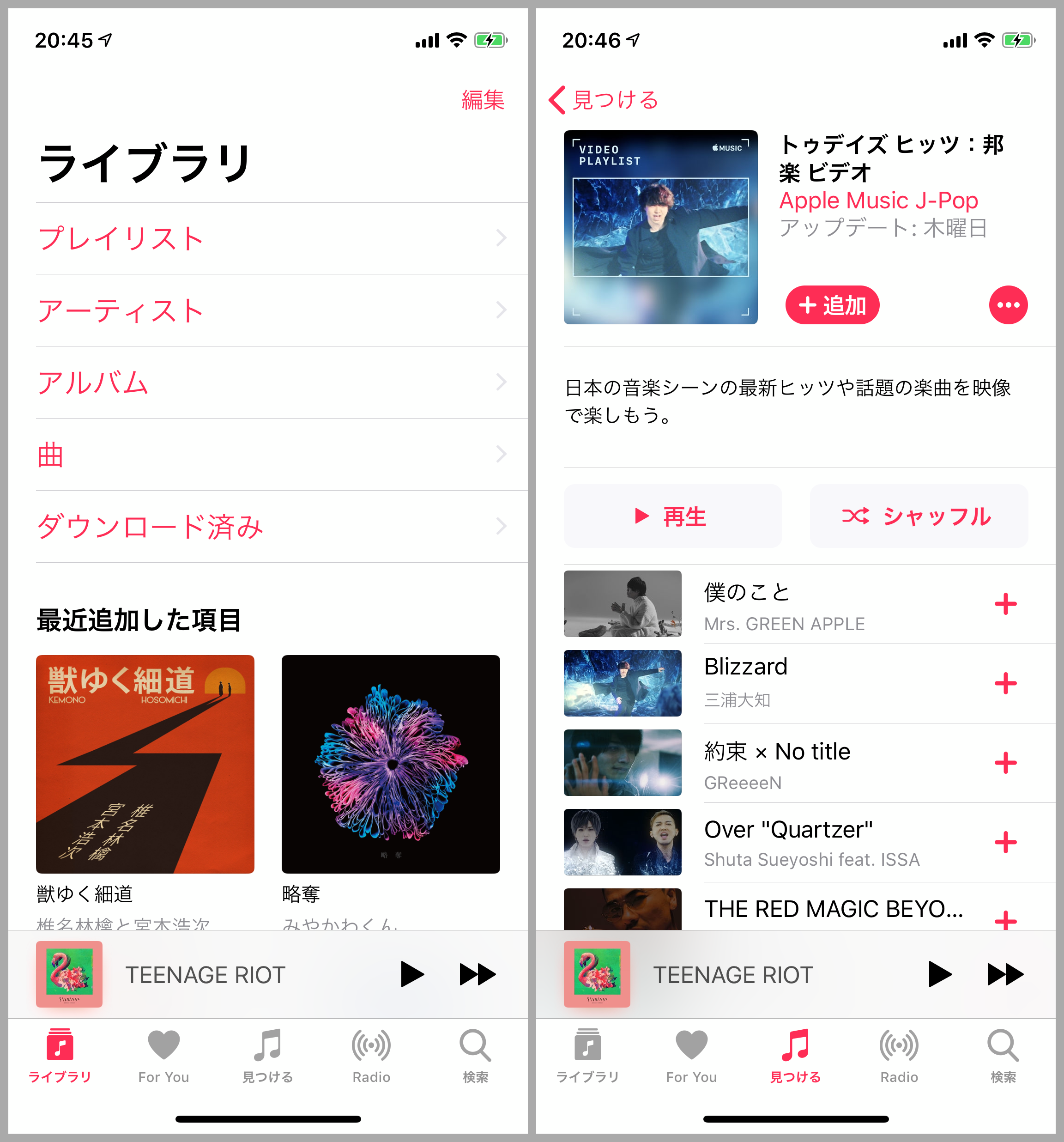Add 約束 × No title with its plus icon

1005,763
